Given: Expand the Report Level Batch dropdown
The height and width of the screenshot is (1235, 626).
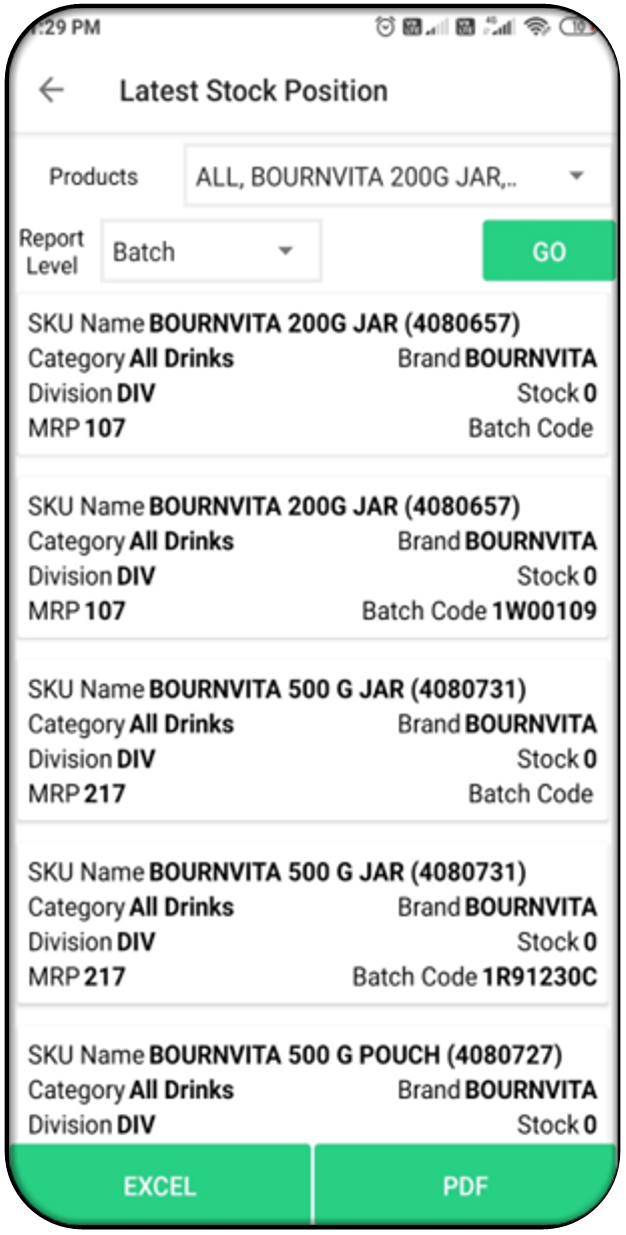Looking at the screenshot, I should pos(211,251).
